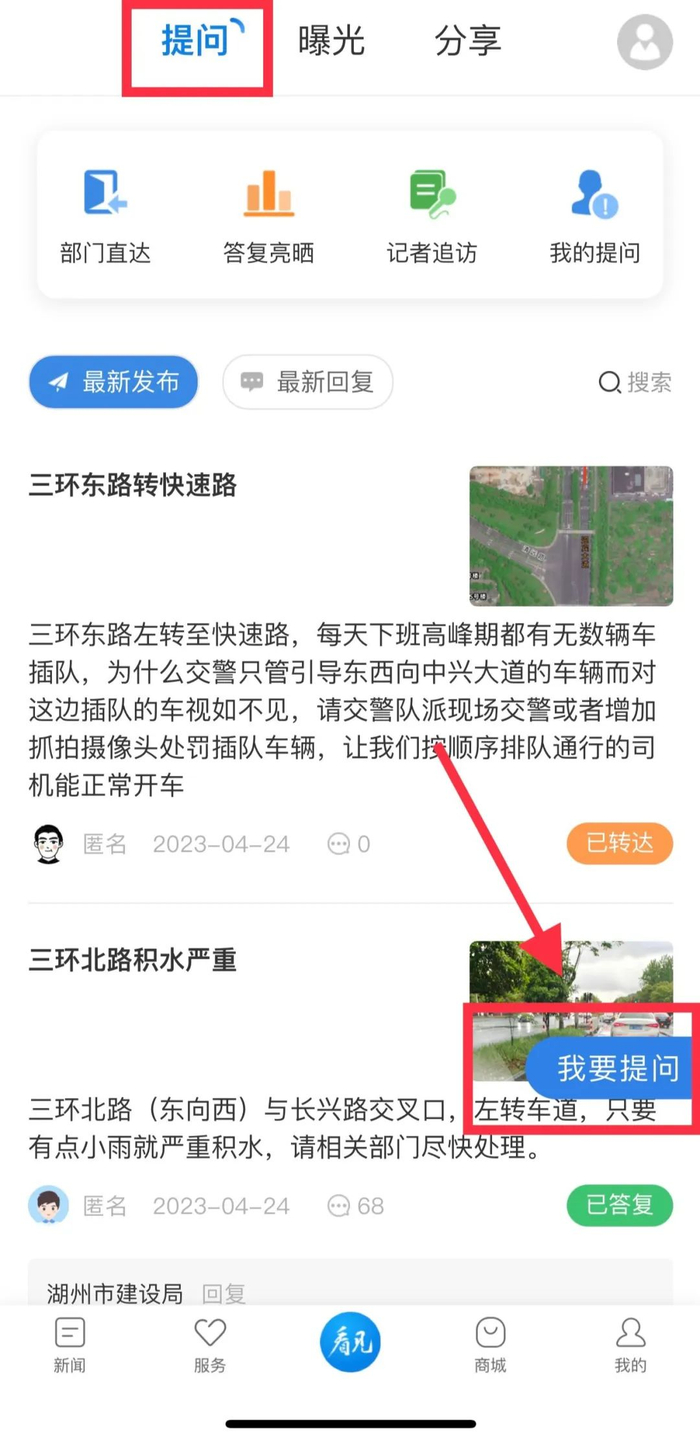Go to the 商城 bottom tab
700x1441 pixels.
[x=490, y=1345]
